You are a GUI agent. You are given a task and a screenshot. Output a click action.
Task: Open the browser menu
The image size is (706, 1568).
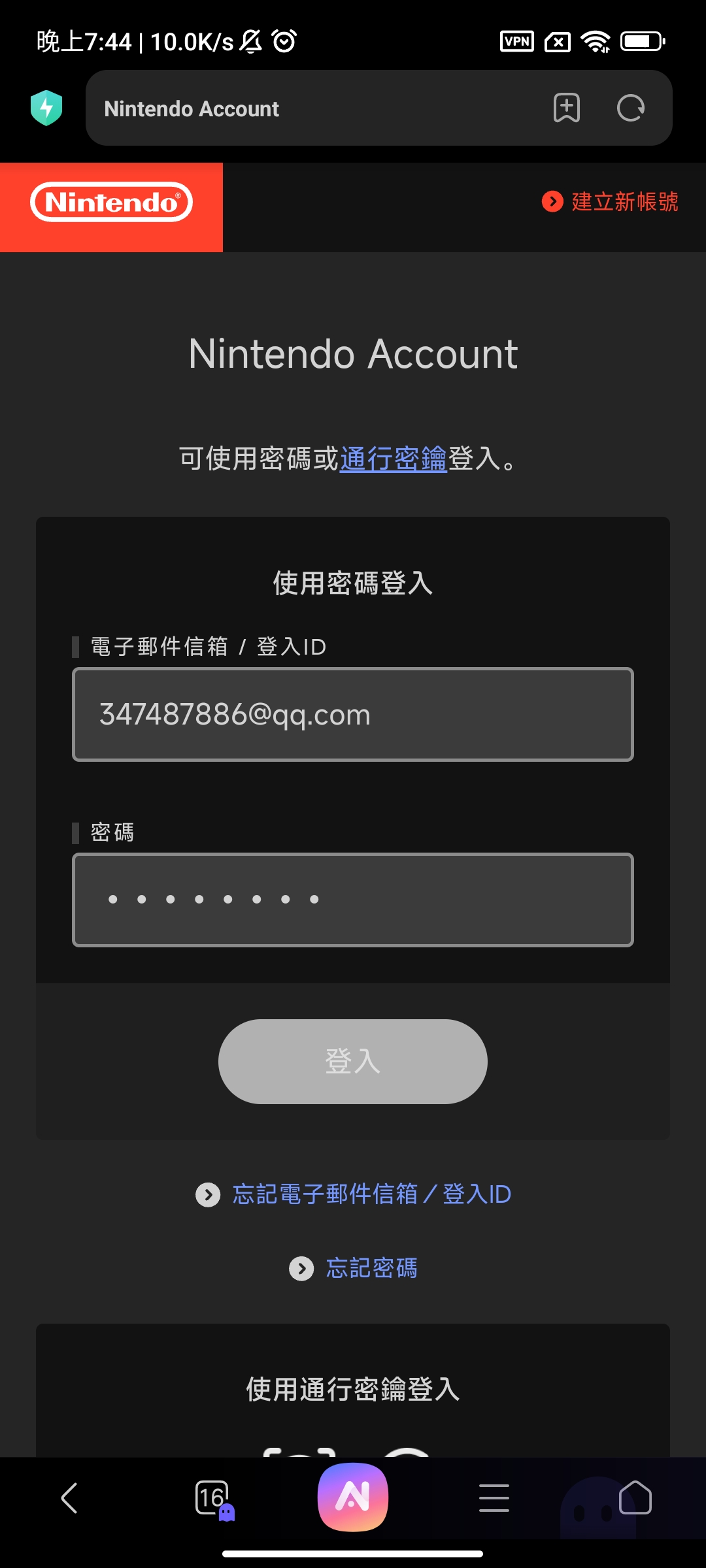(494, 1497)
